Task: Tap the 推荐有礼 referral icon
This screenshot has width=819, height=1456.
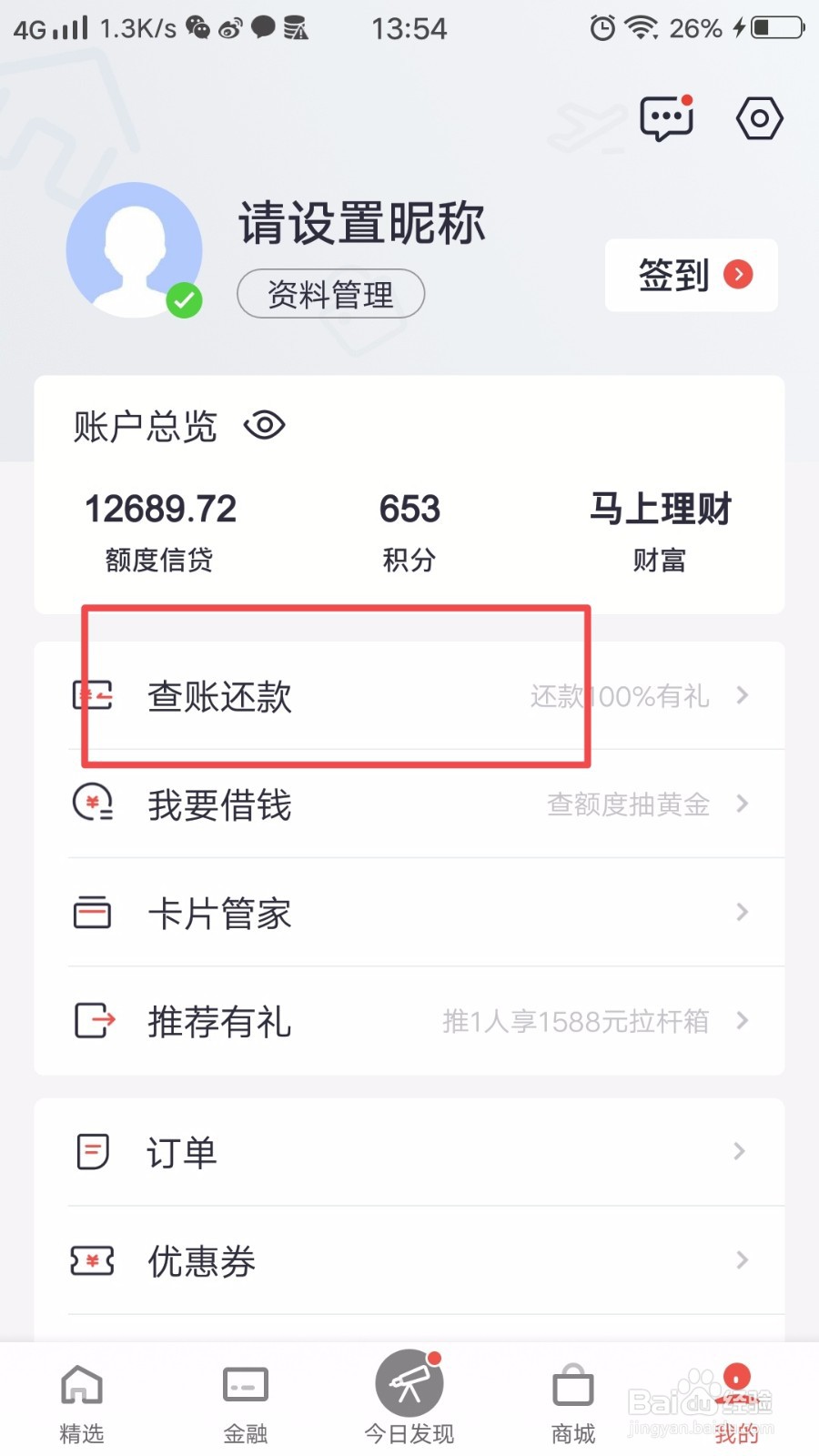Action: 91,1021
